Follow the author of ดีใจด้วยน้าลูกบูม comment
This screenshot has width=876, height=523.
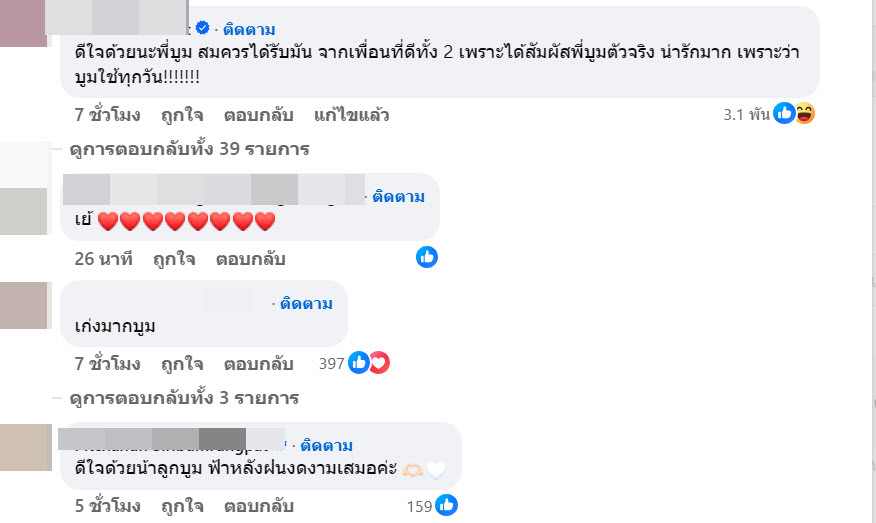[326, 445]
